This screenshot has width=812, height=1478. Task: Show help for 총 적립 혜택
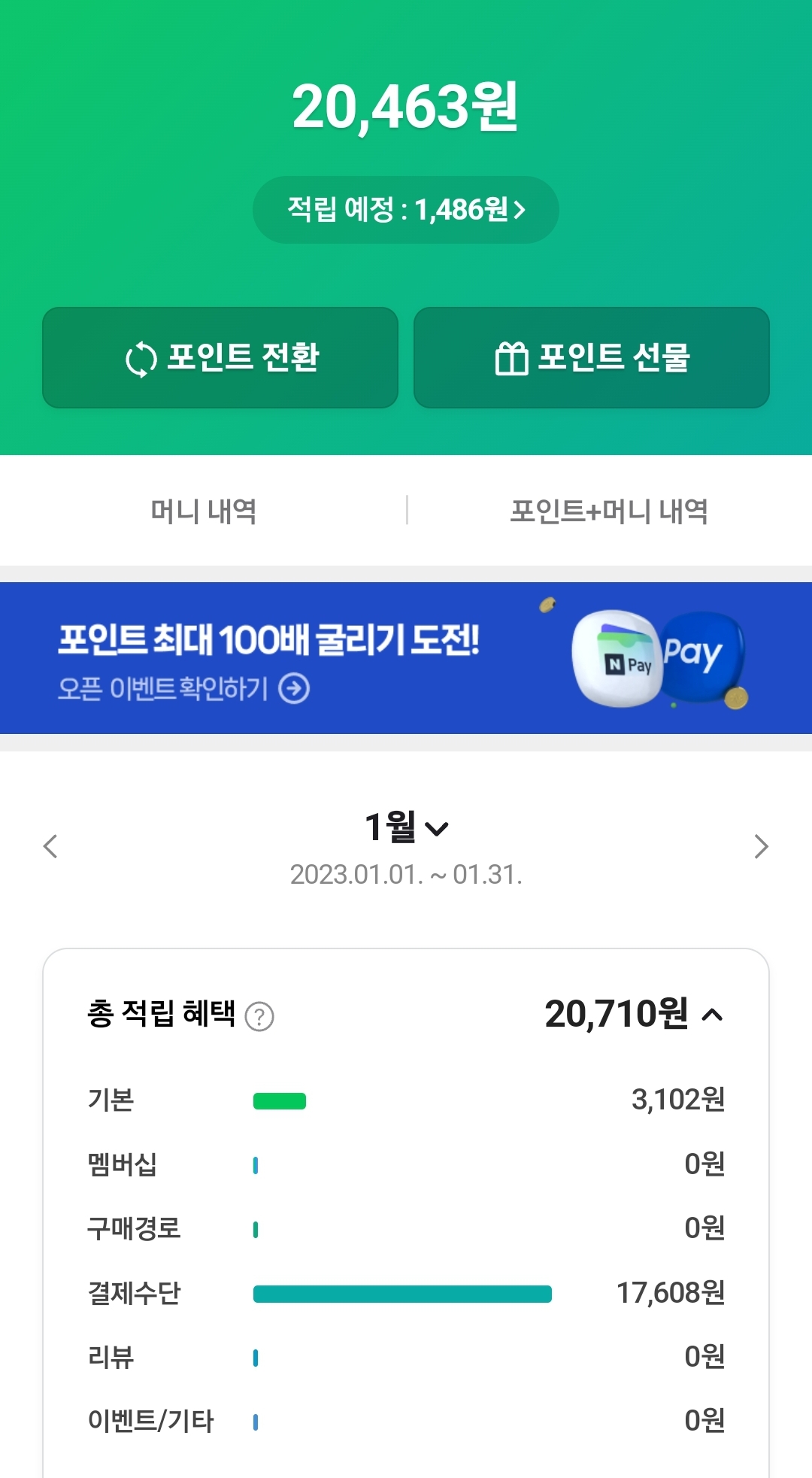(259, 1017)
